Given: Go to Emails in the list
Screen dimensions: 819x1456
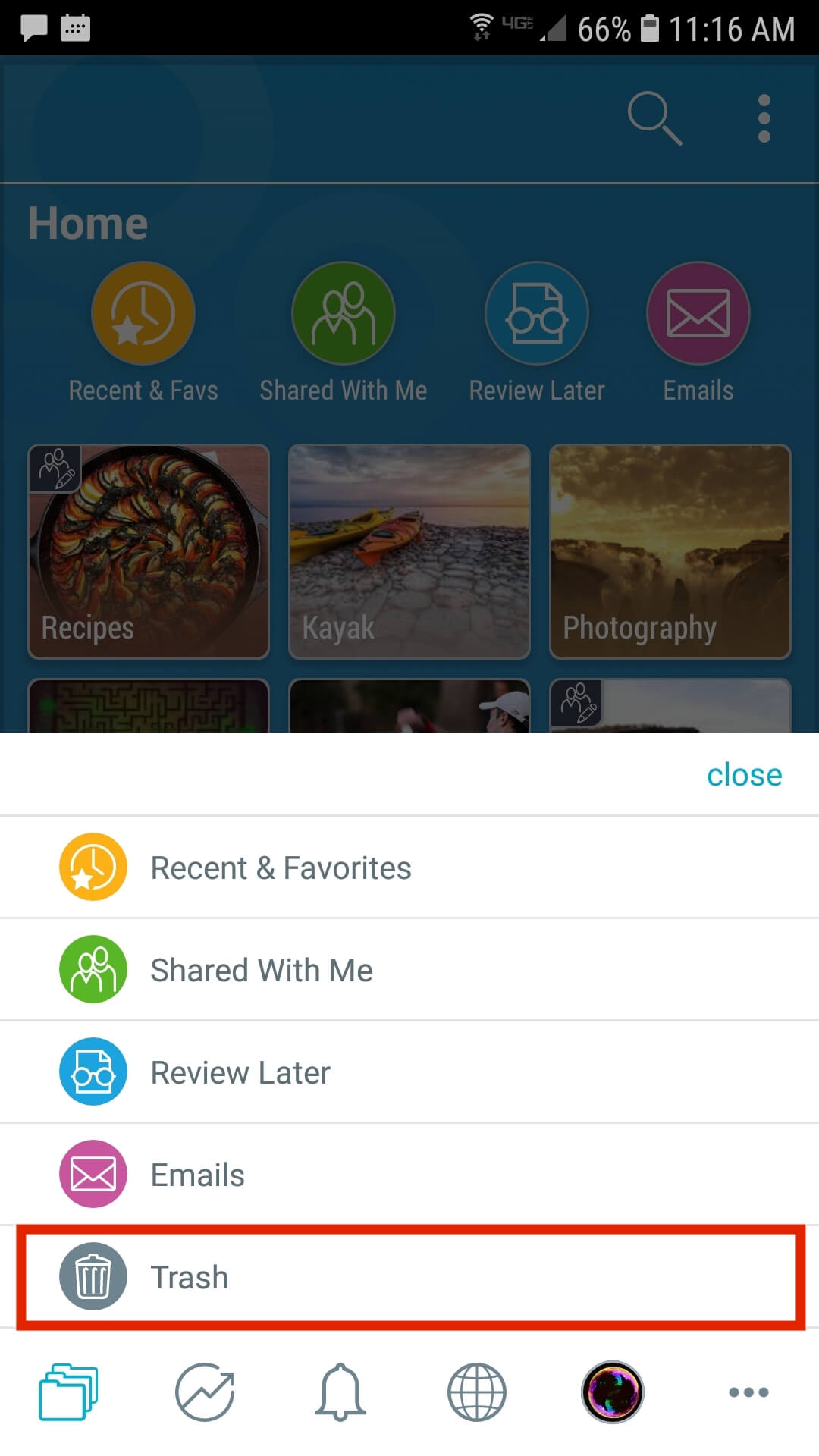Looking at the screenshot, I should click(x=409, y=1175).
